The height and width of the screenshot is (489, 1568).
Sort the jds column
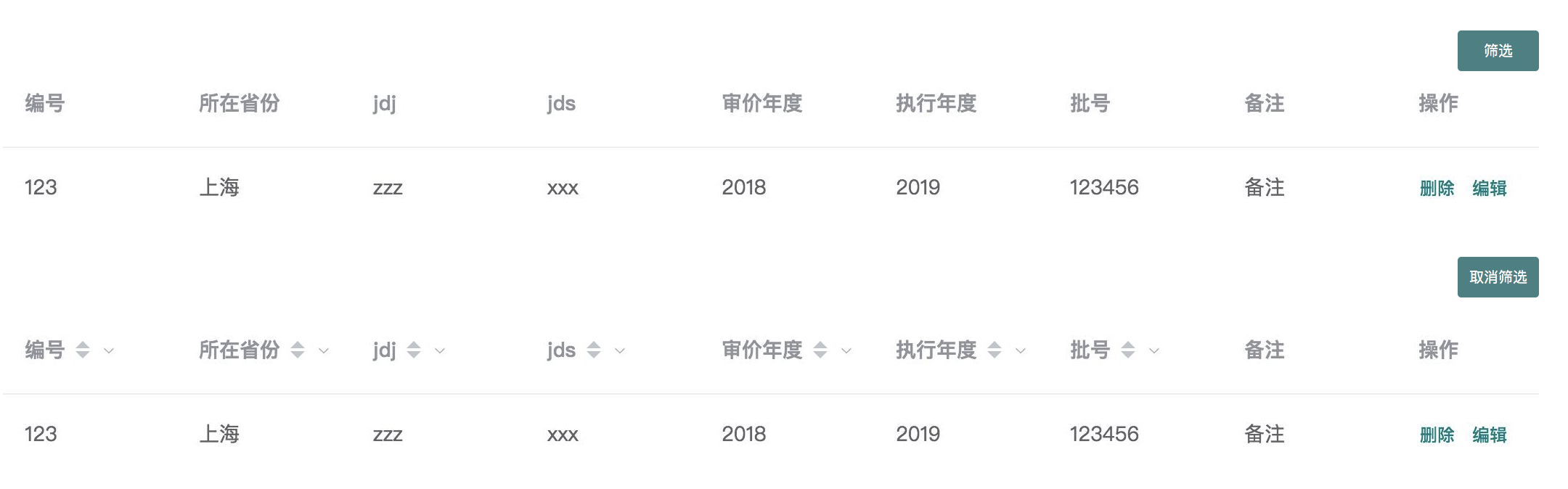[594, 350]
